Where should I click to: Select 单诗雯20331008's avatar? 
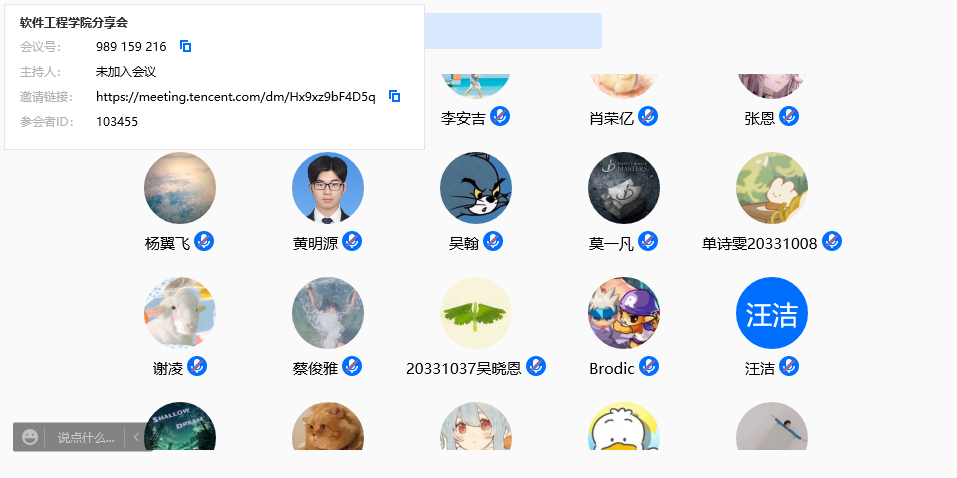(x=772, y=188)
